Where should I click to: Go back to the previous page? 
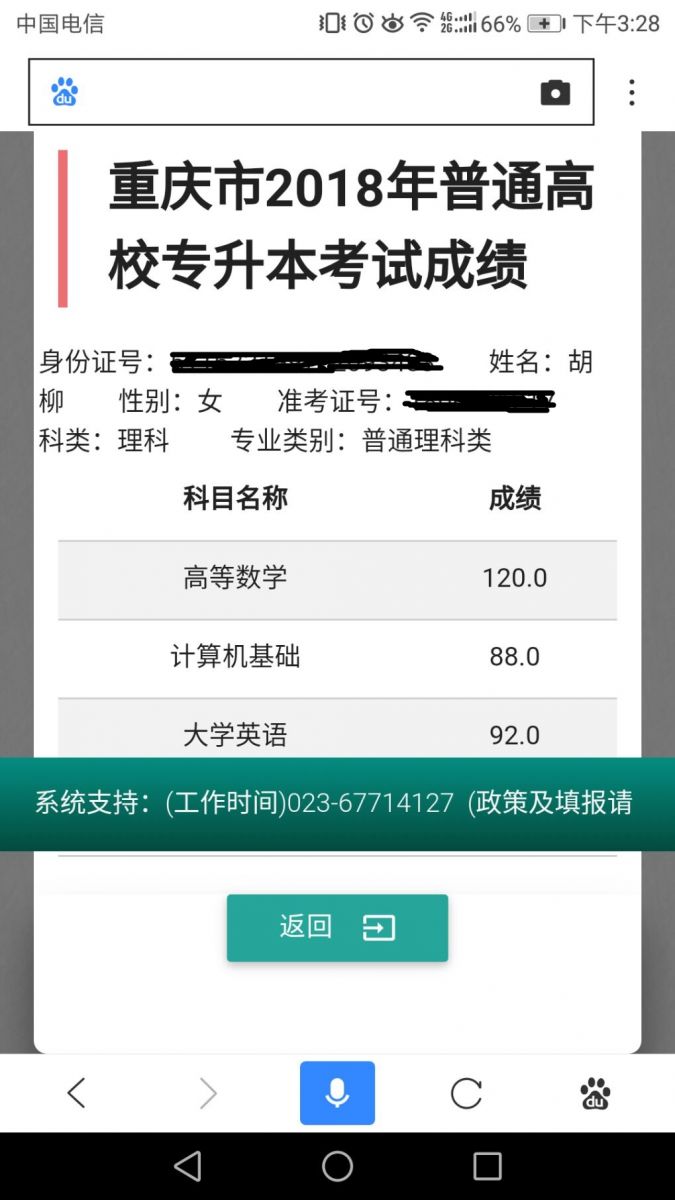tap(77, 1093)
